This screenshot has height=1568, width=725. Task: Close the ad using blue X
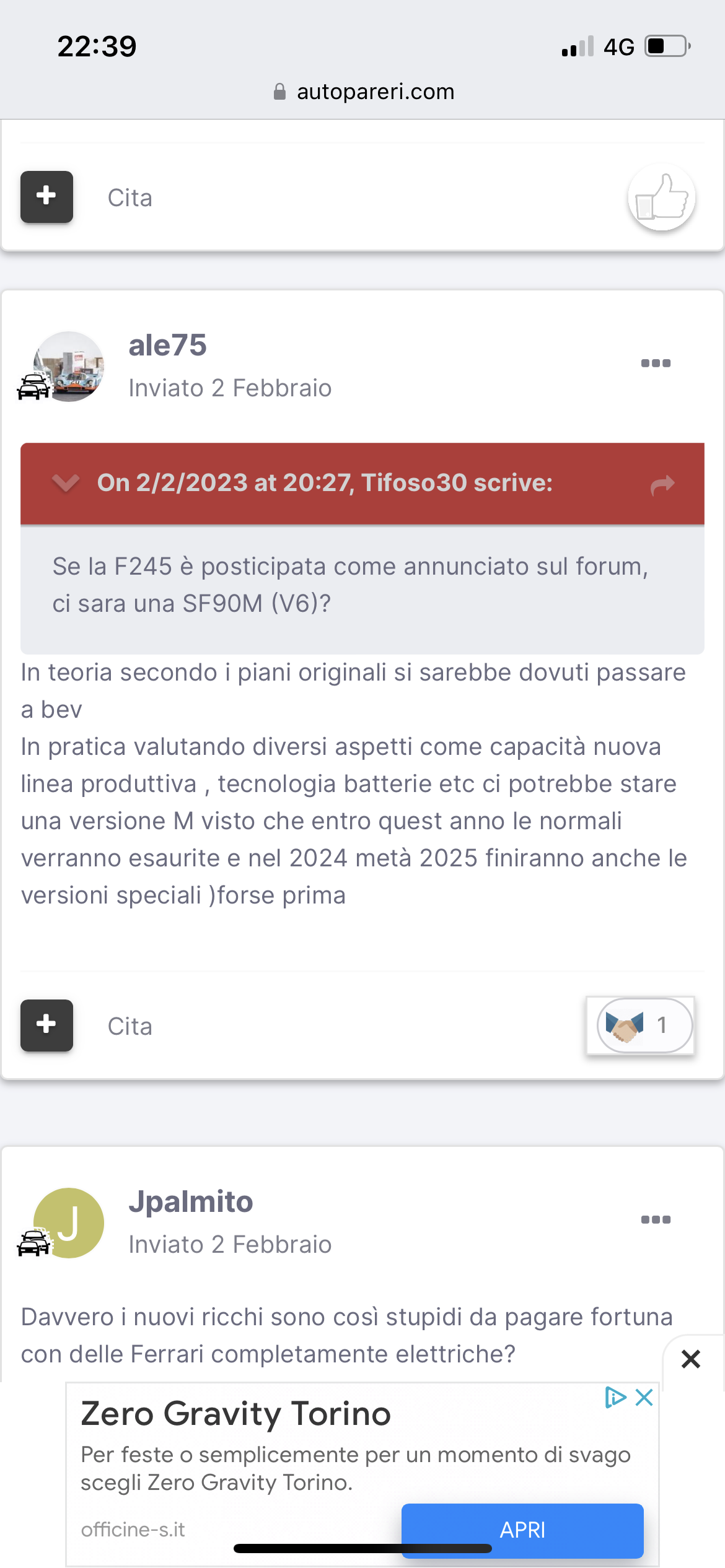tap(644, 1398)
